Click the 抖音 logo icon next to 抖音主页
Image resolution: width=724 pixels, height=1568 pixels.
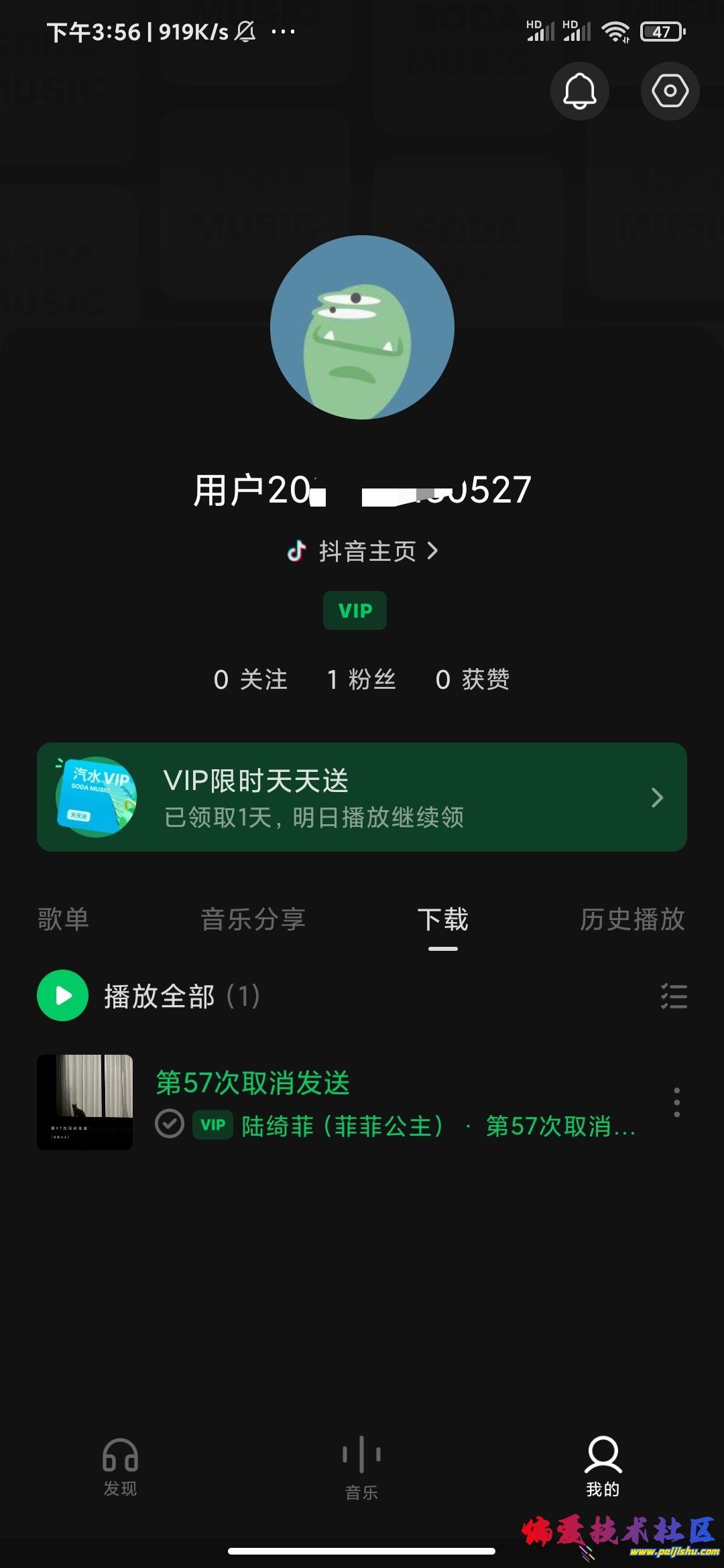(x=296, y=551)
